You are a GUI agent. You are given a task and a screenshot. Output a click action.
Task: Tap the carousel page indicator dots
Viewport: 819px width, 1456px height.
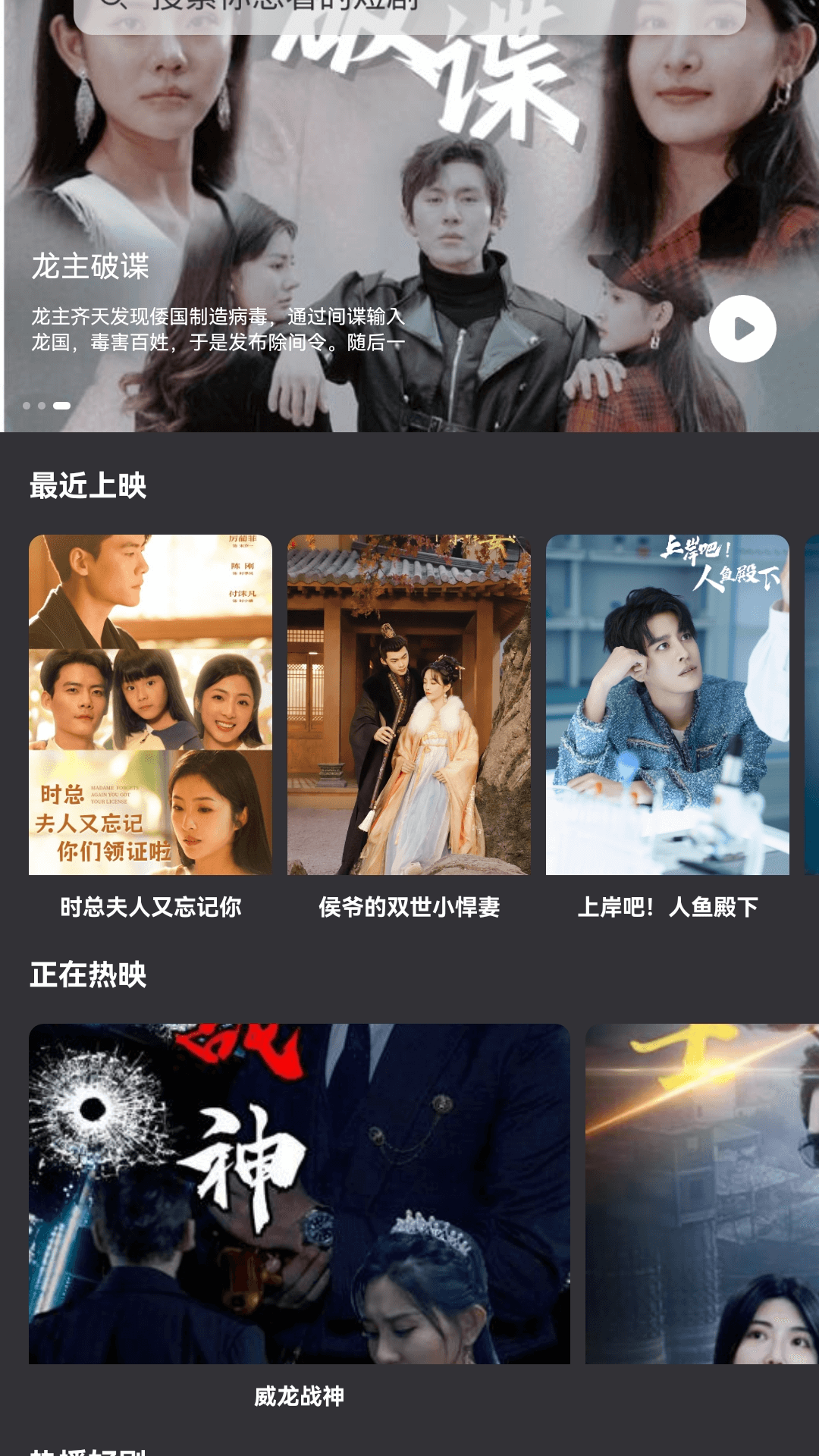[x=46, y=406]
